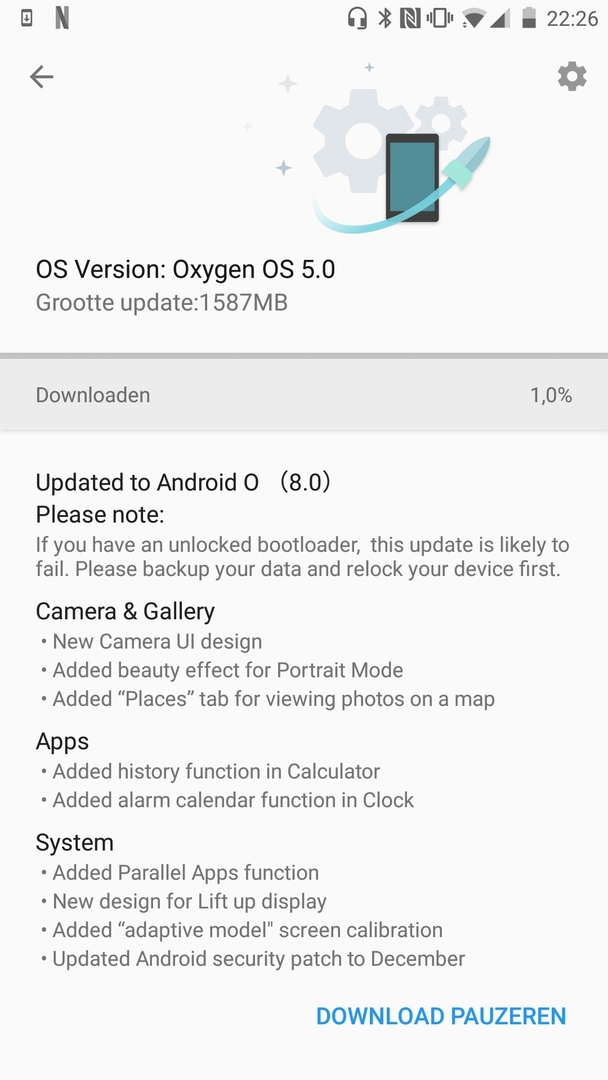Go back using the arrow icon

click(41, 77)
